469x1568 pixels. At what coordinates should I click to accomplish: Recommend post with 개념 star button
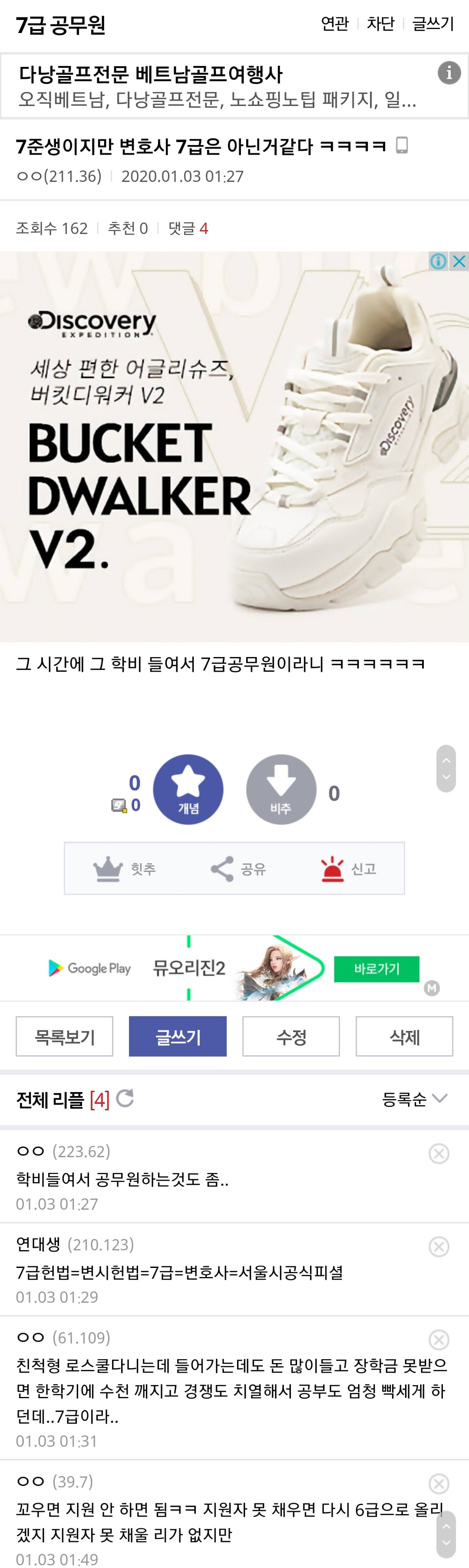(x=188, y=789)
